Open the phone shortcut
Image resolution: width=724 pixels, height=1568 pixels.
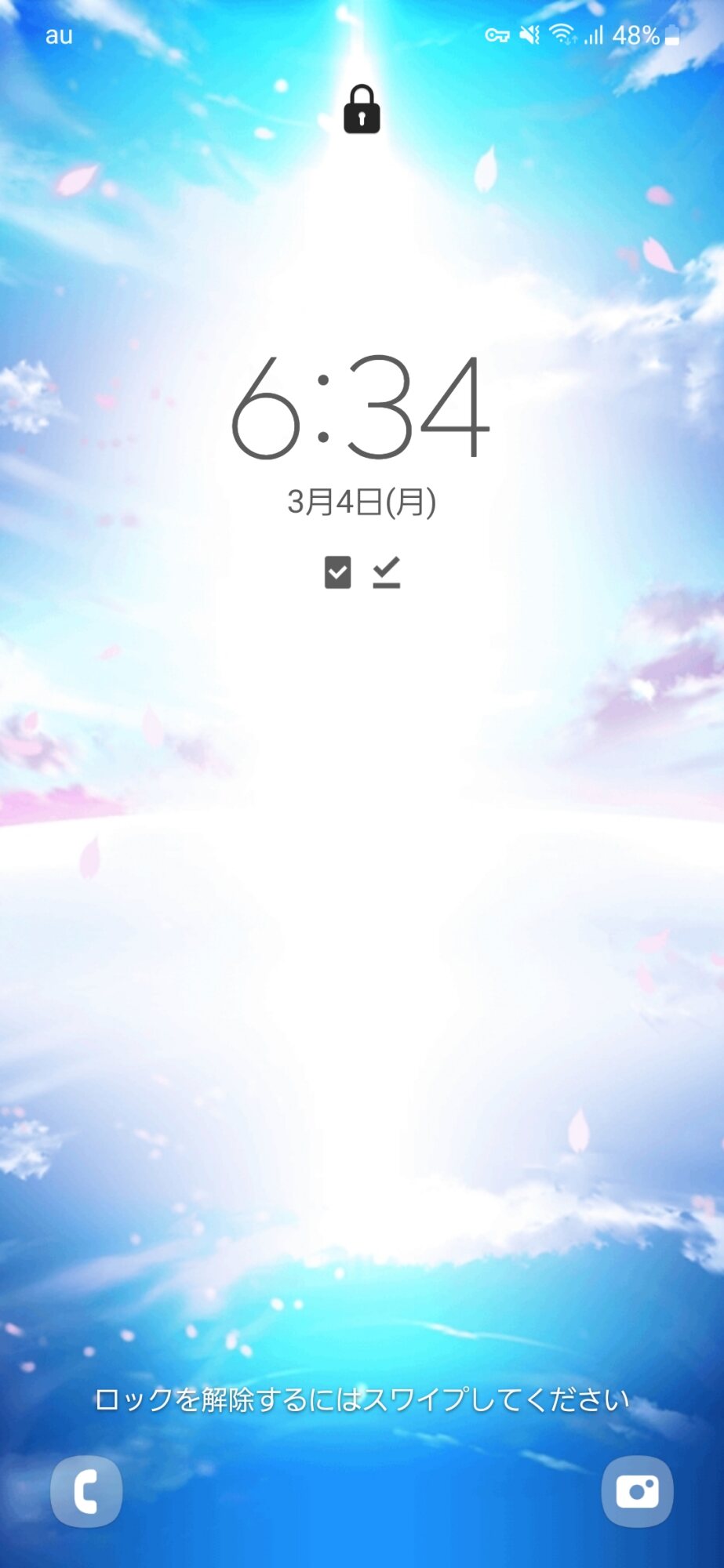pos(86,1491)
